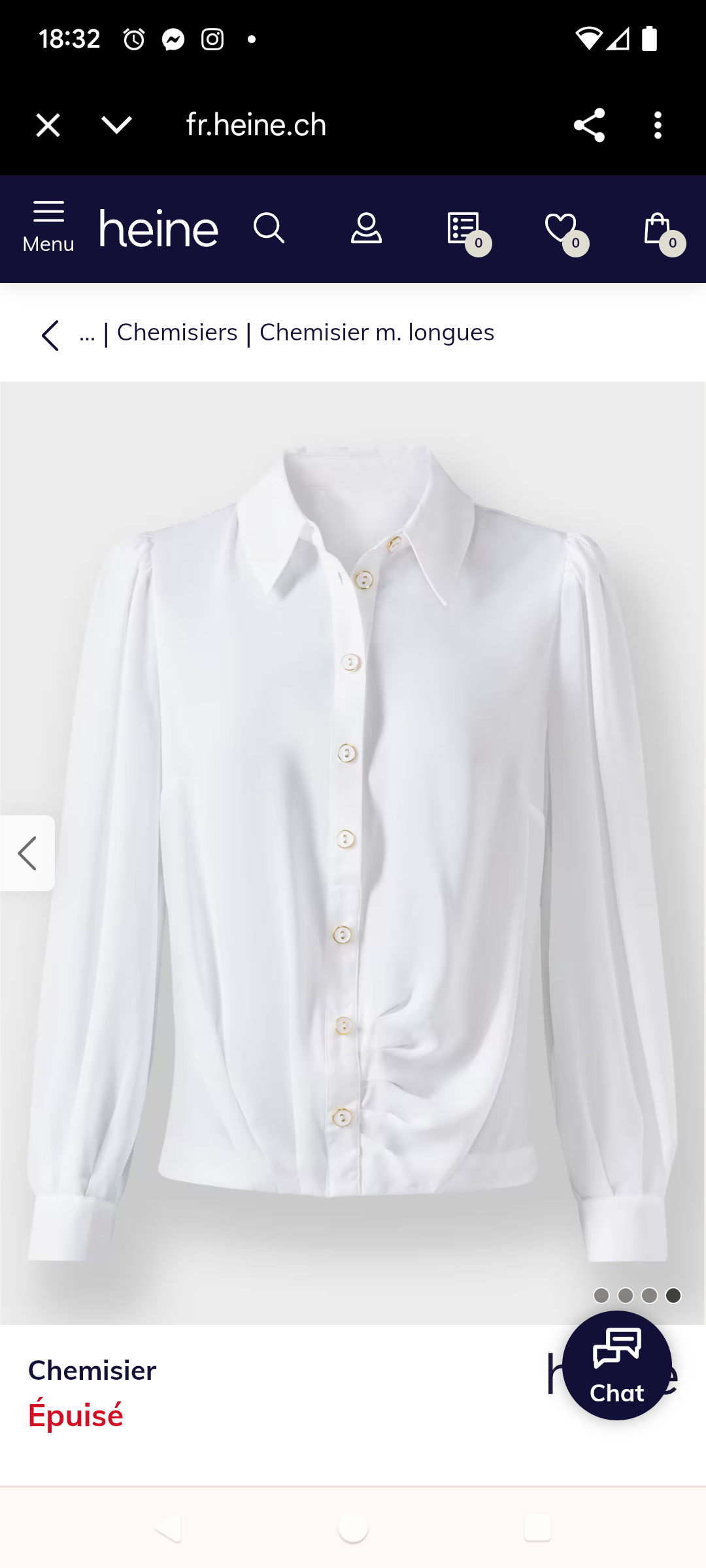Open the shopping bag
The image size is (706, 1568).
(658, 229)
